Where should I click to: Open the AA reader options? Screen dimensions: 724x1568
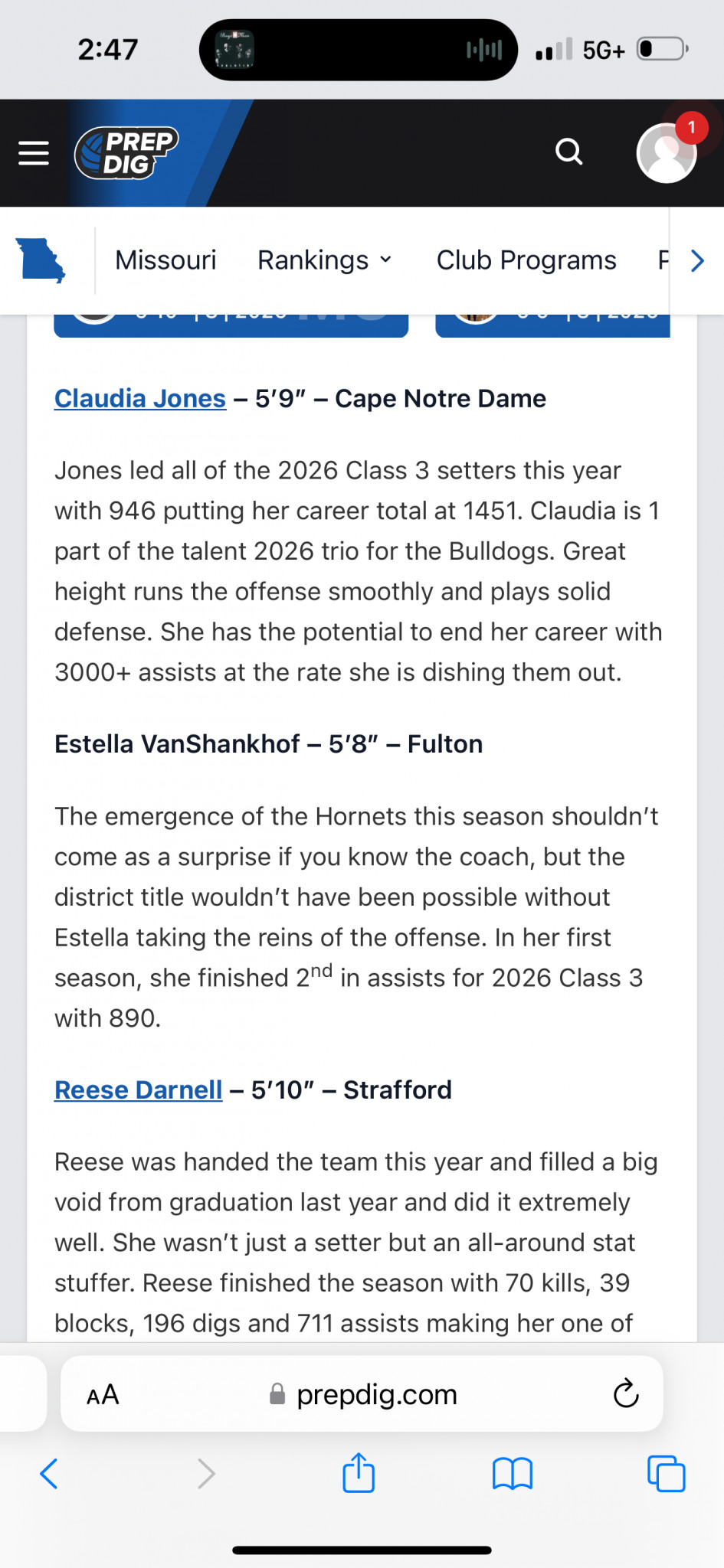pos(103,1394)
